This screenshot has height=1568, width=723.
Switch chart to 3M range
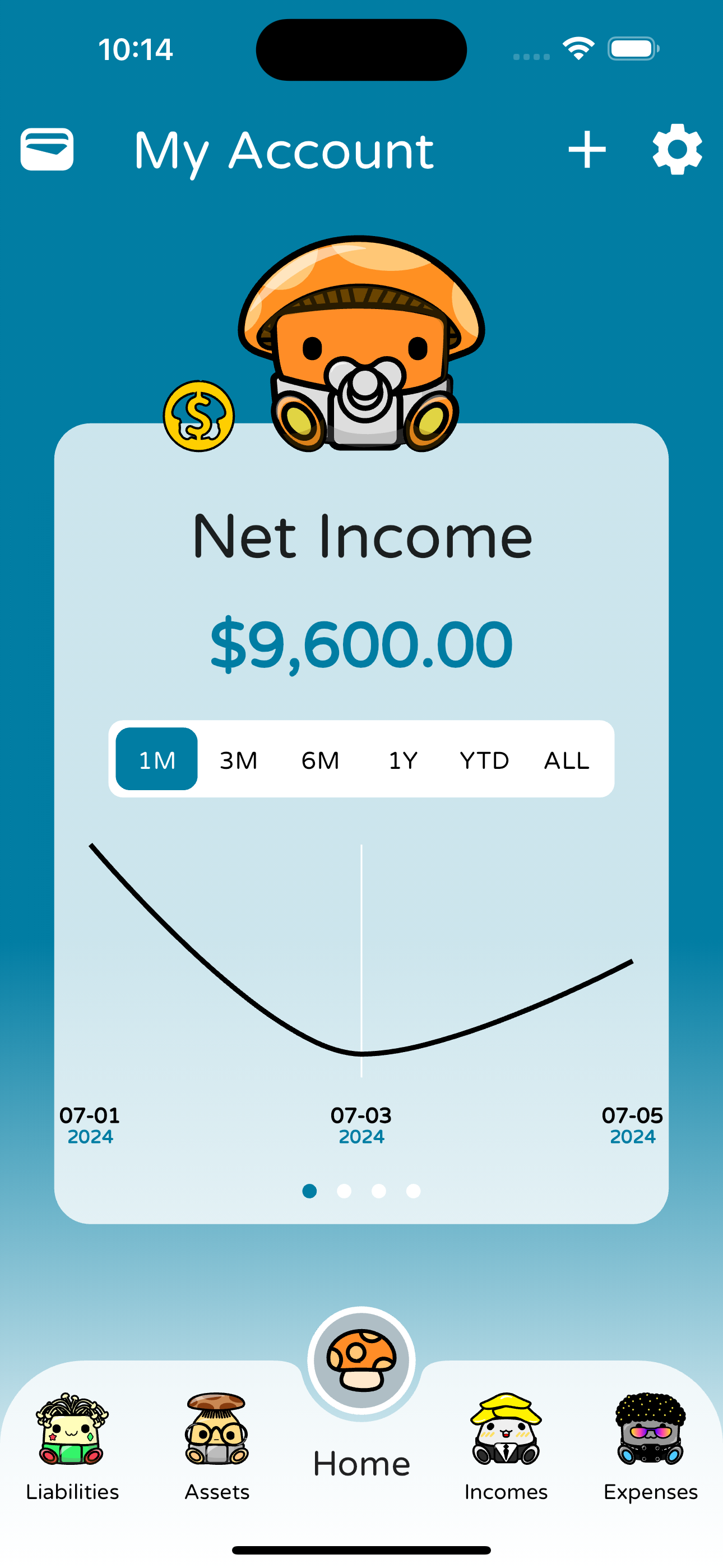point(239,759)
